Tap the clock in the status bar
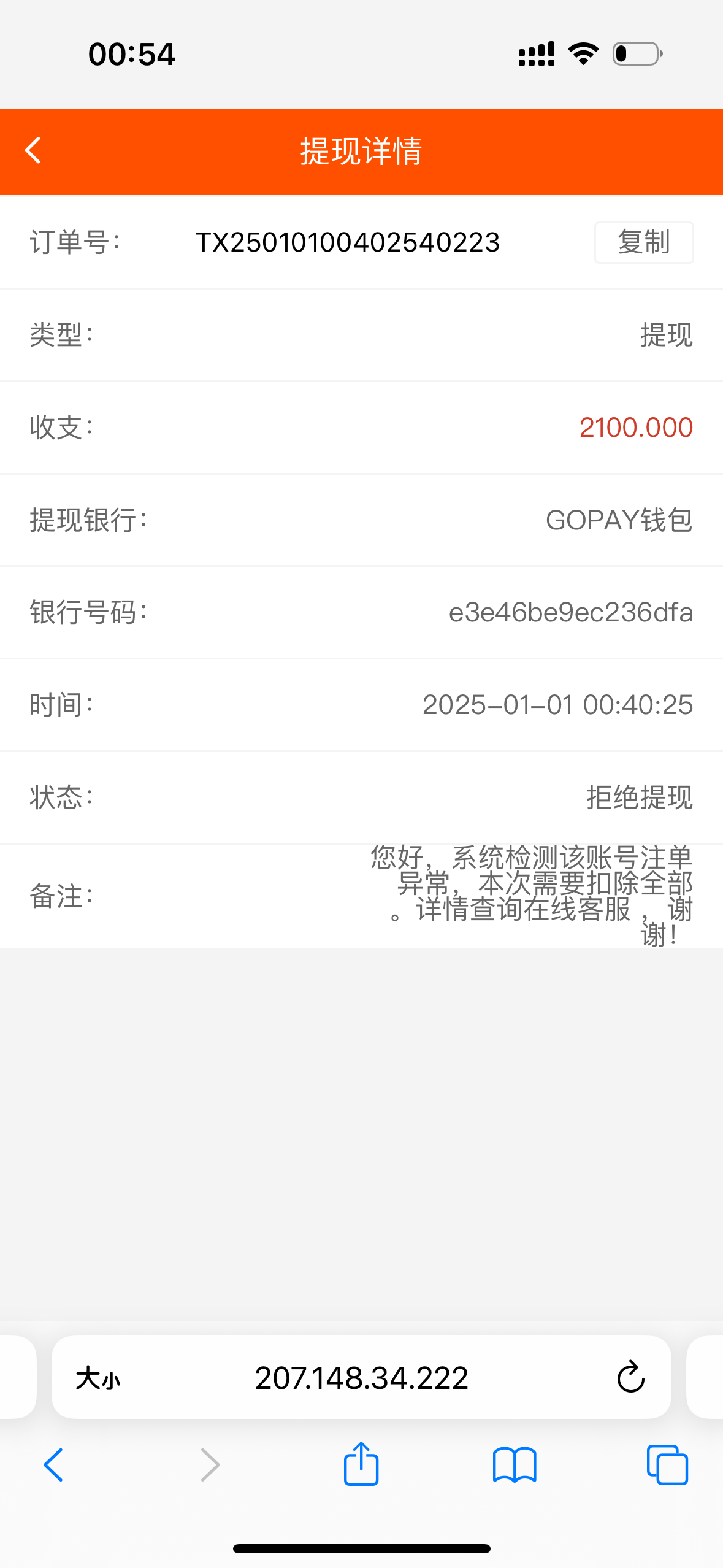723x1568 pixels. click(130, 54)
